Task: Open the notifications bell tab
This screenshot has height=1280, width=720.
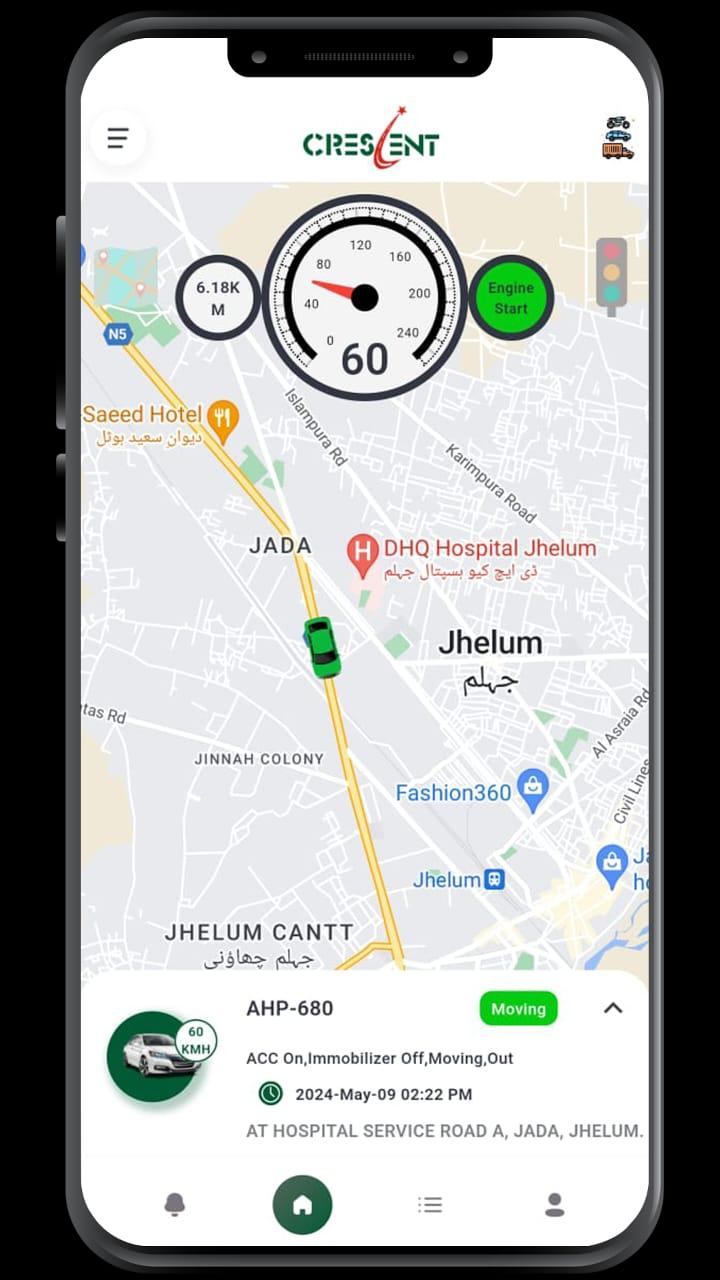Action: pyautogui.click(x=175, y=1205)
